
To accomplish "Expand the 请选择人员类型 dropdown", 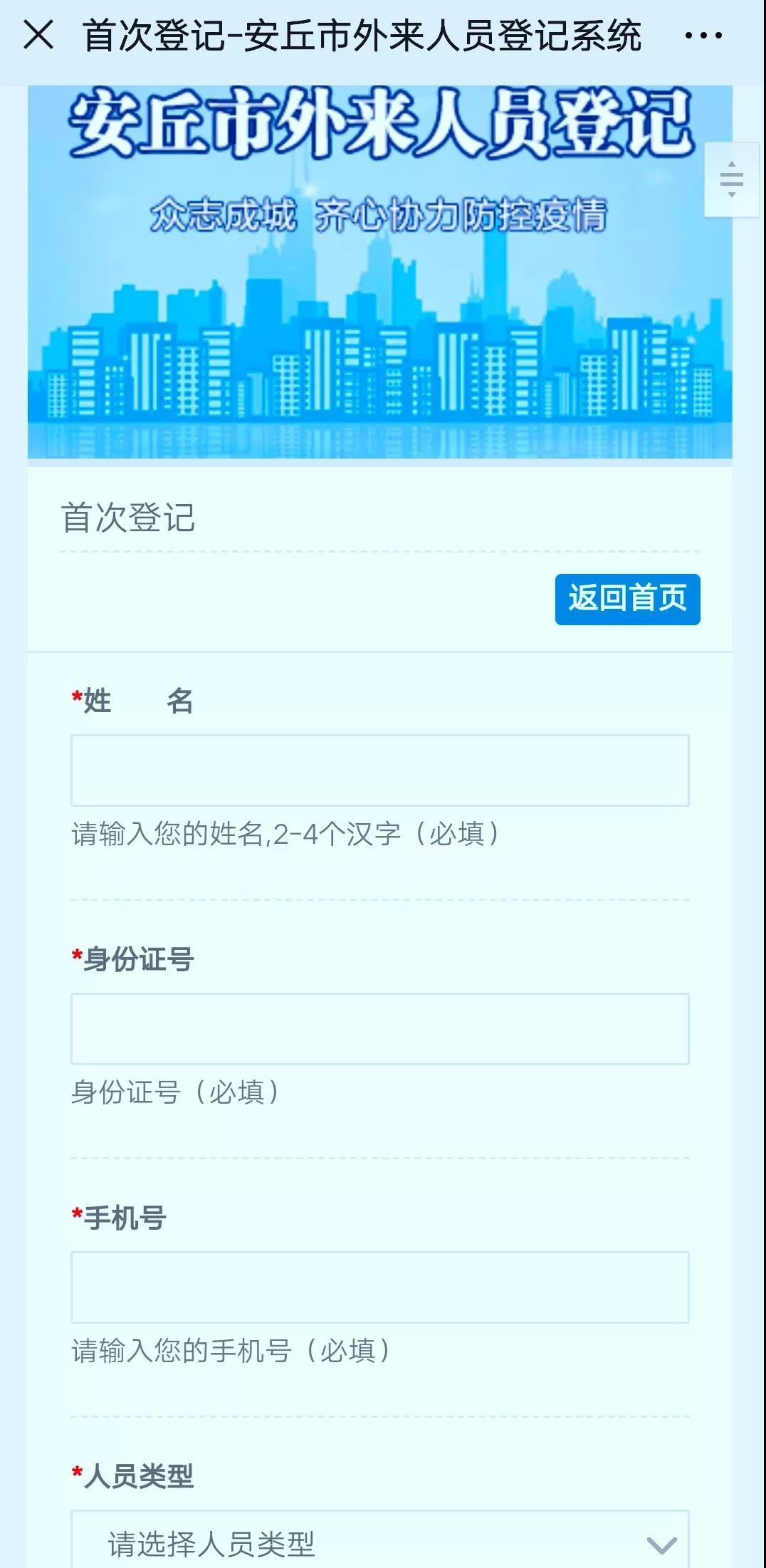I will (x=379, y=1543).
